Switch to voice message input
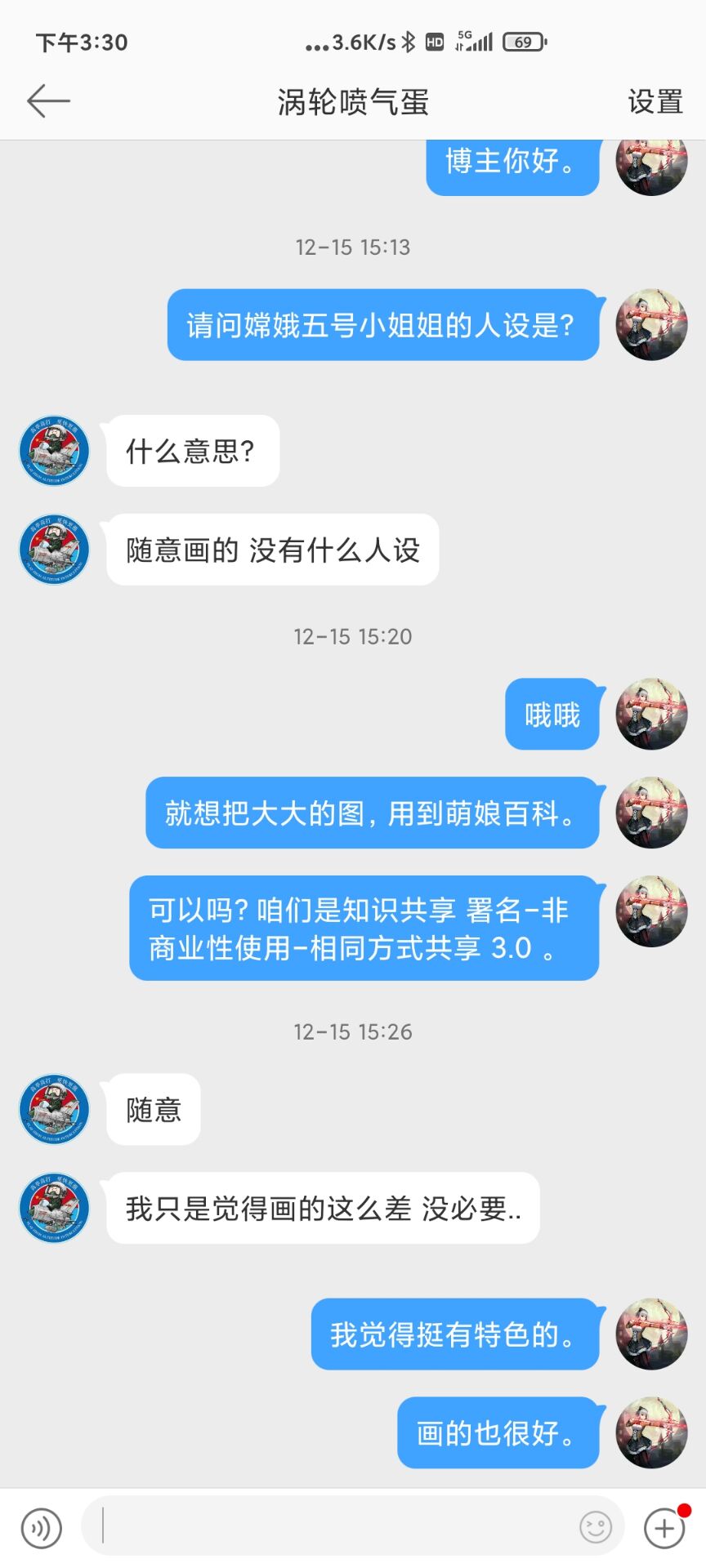Viewport: 706px width, 1568px height. [x=41, y=1527]
